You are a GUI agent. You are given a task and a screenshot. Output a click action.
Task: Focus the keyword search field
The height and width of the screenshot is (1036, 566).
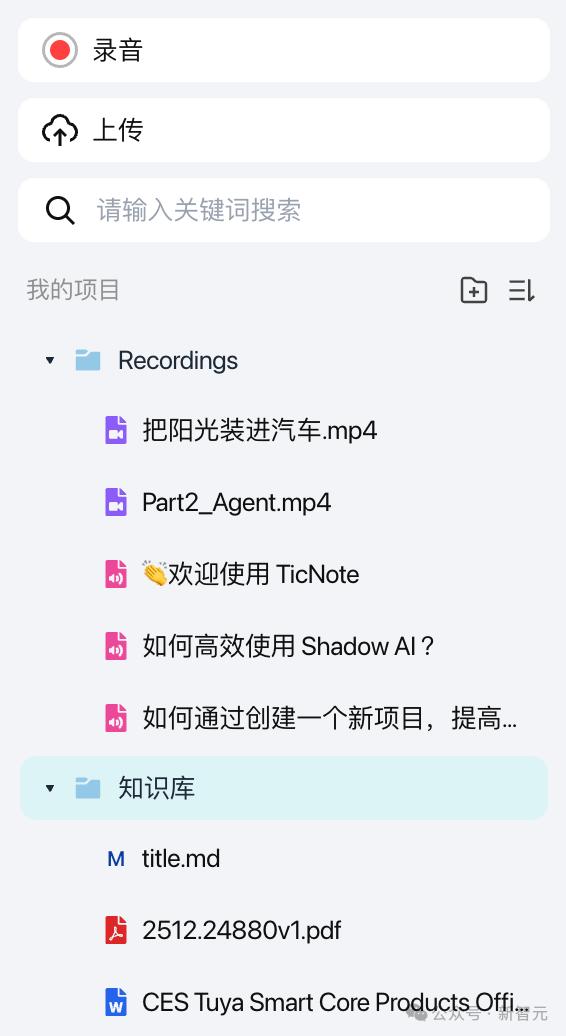coord(283,210)
